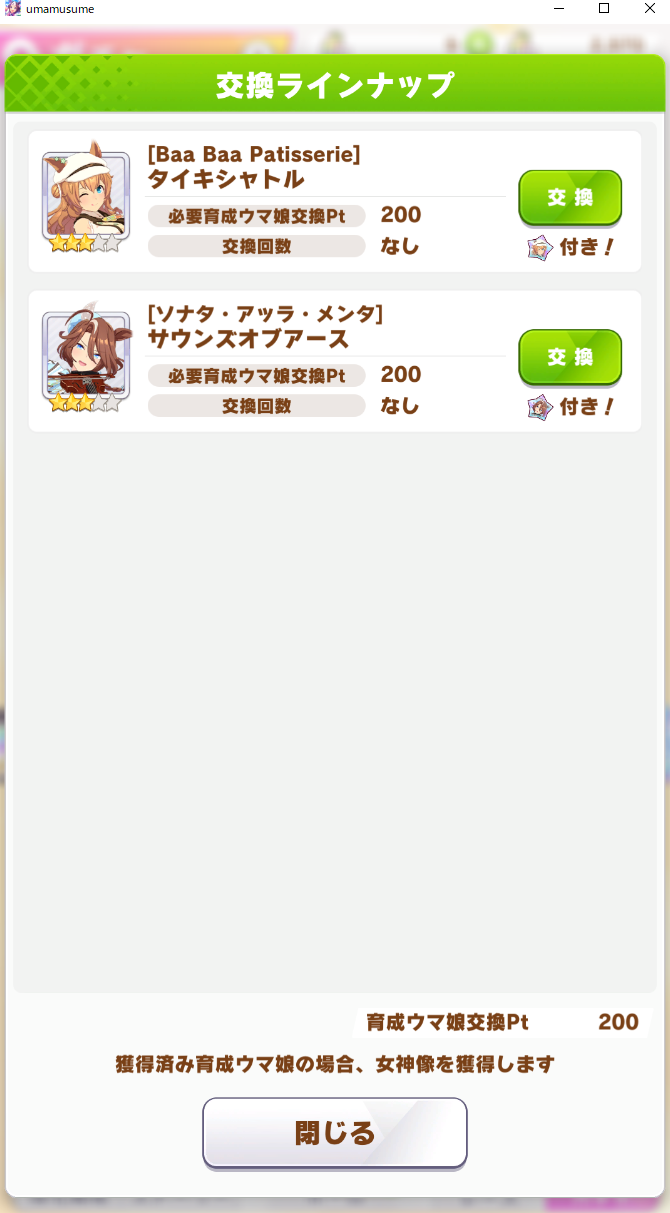Minimize the umamusume window
Screen dimensions: 670x1213
558,9
